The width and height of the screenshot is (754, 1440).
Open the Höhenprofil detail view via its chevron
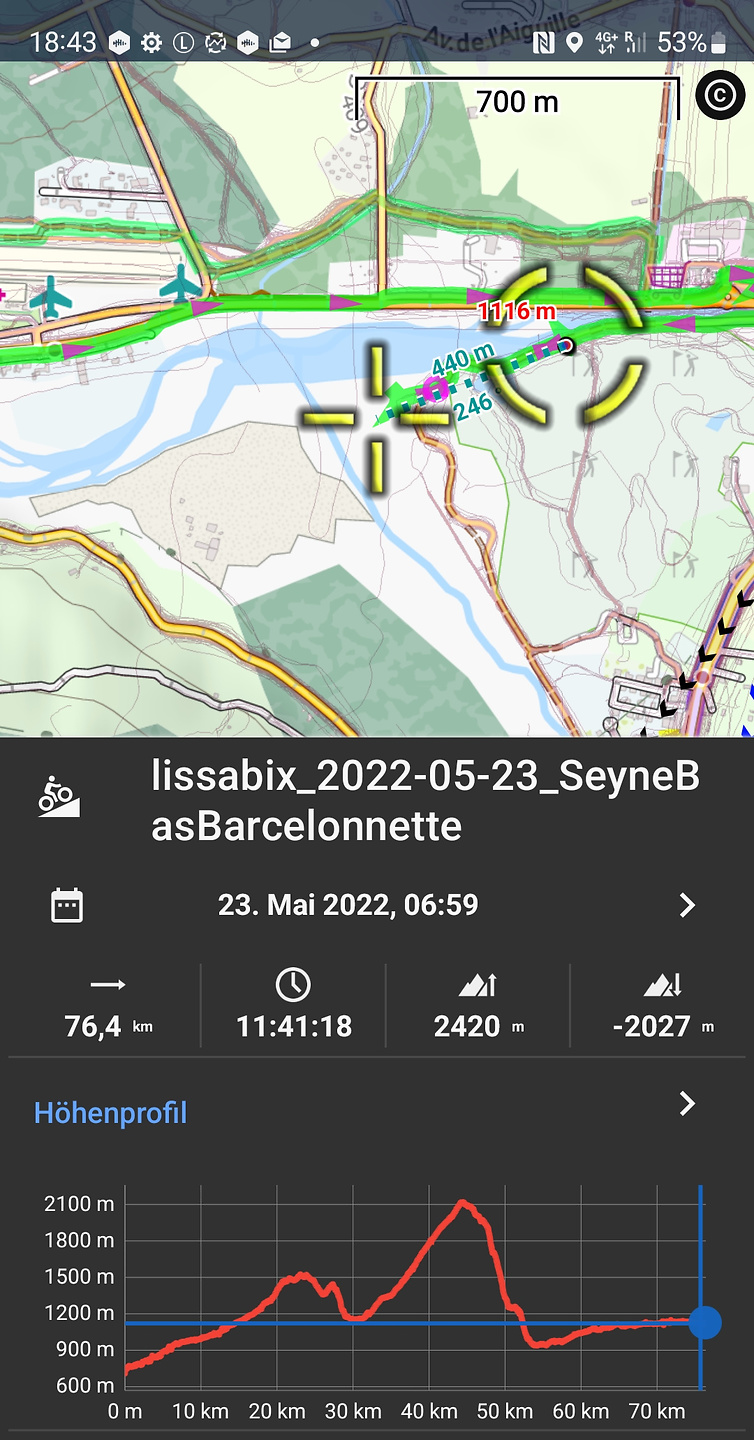point(686,1105)
